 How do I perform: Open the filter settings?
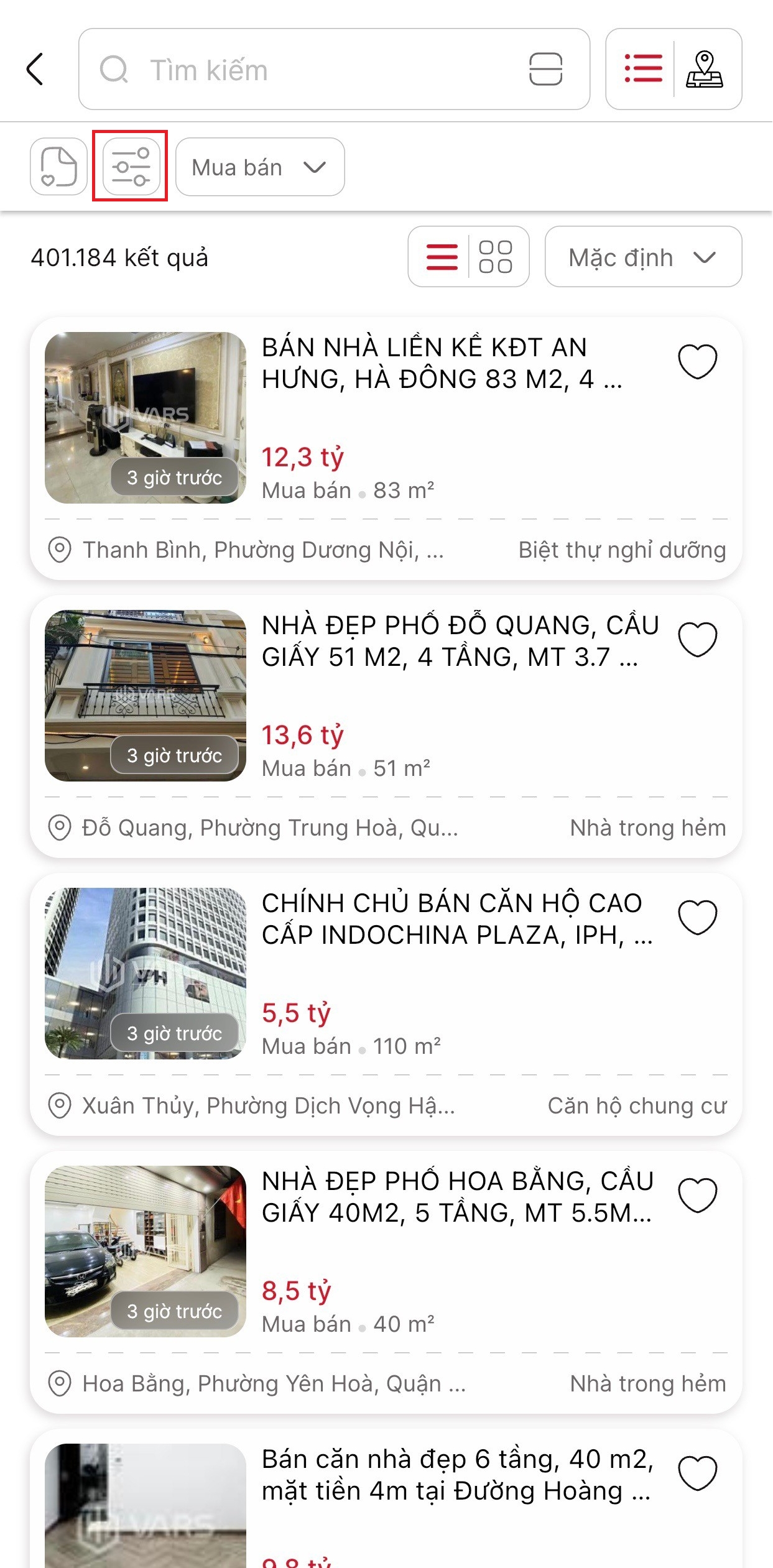130,166
